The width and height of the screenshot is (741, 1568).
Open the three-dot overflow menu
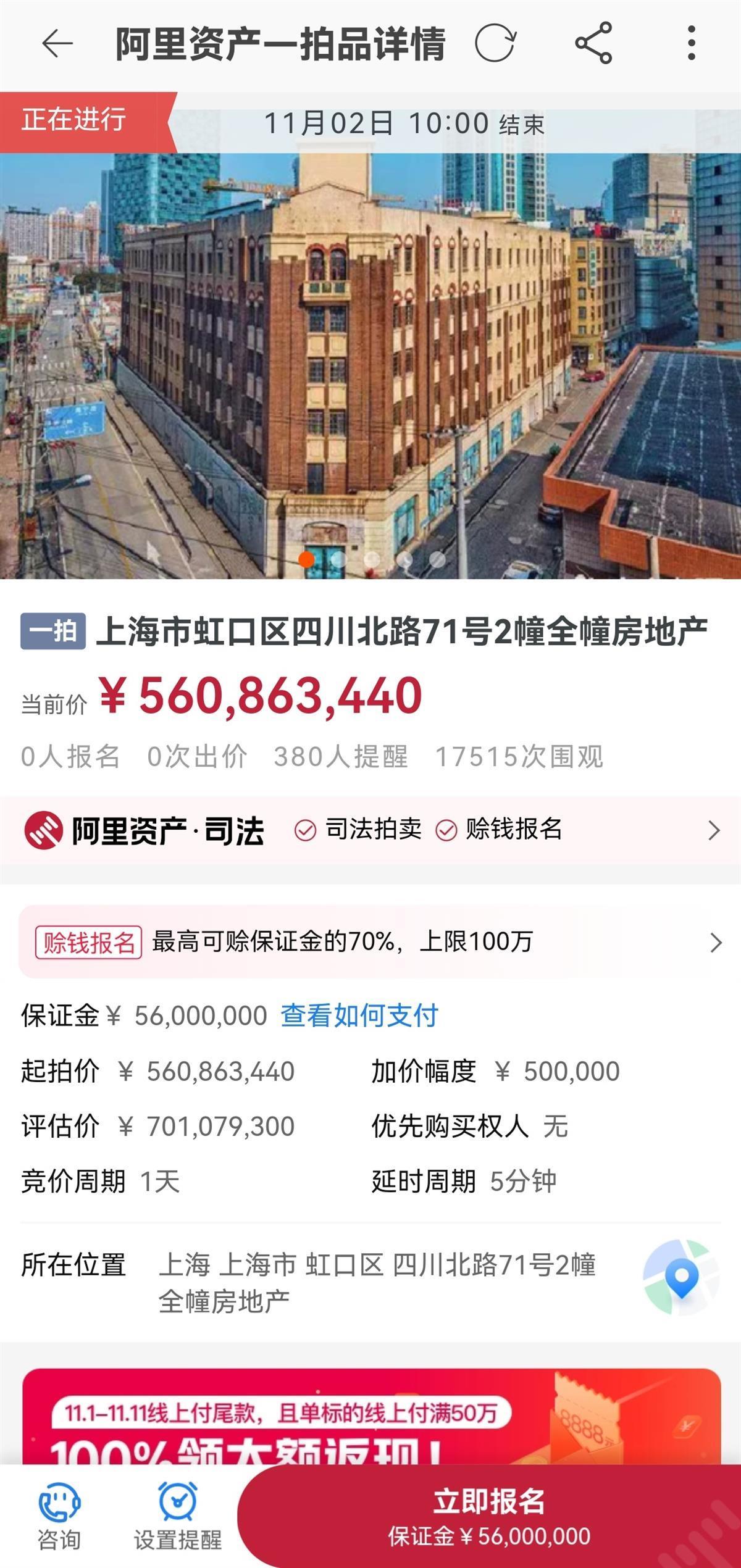(x=691, y=44)
